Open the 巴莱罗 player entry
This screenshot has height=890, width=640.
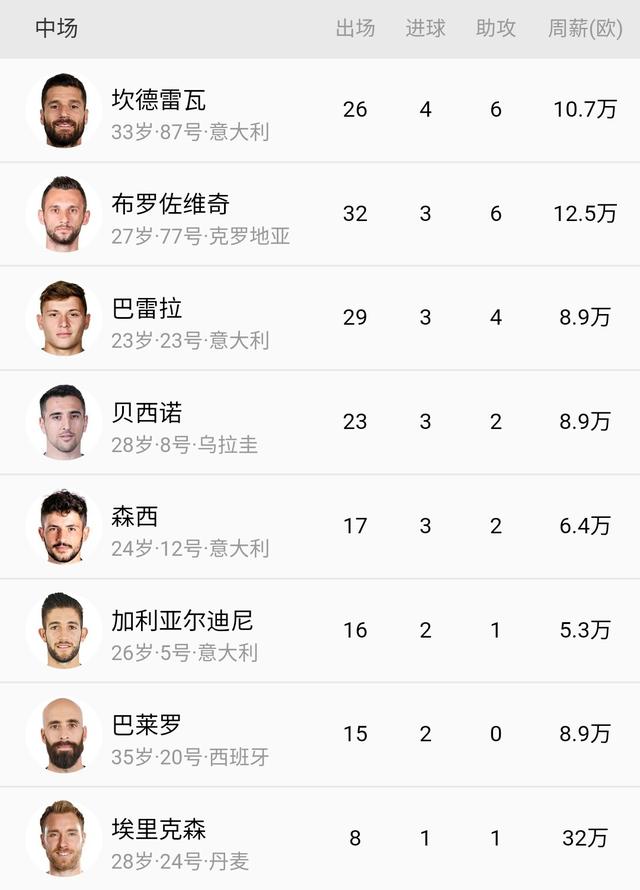point(147,725)
